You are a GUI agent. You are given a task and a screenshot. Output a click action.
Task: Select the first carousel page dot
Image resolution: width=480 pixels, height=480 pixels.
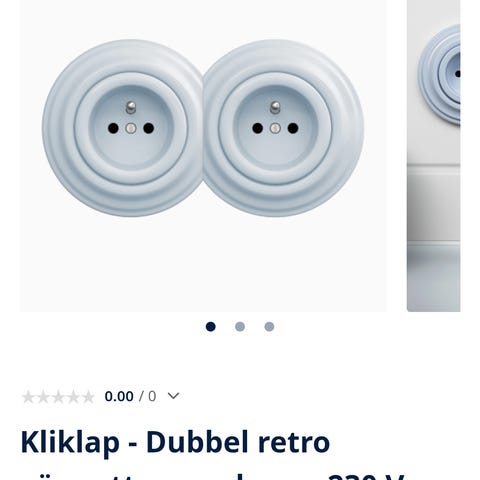pos(211,327)
